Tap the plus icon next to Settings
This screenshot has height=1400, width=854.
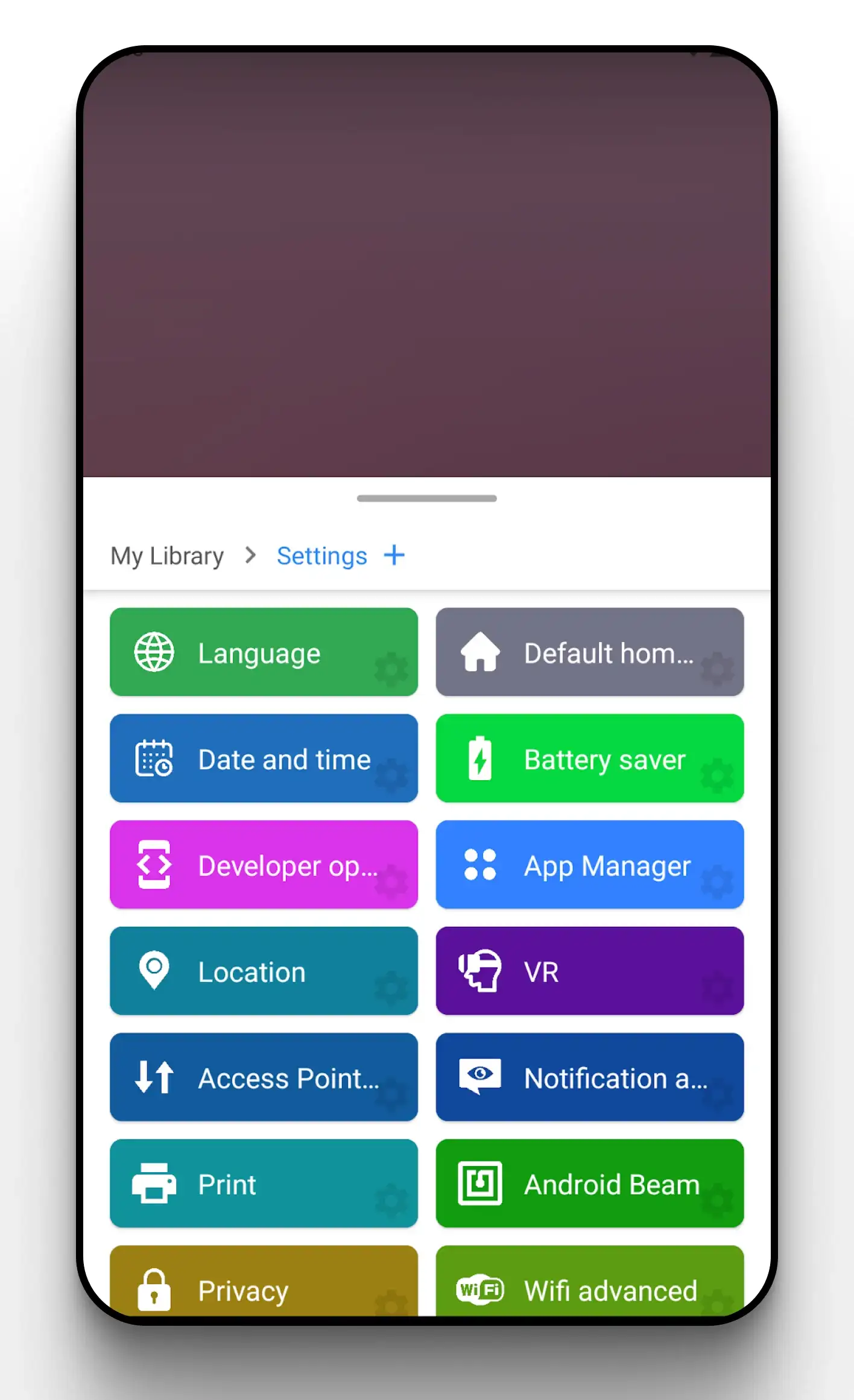(394, 555)
